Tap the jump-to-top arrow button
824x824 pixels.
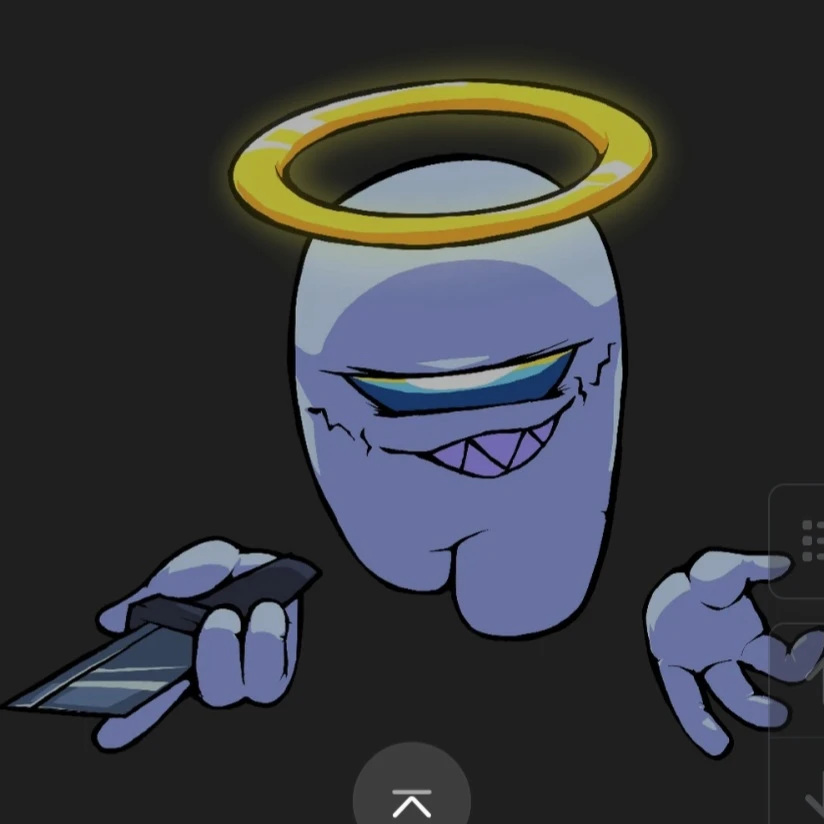(x=411, y=799)
